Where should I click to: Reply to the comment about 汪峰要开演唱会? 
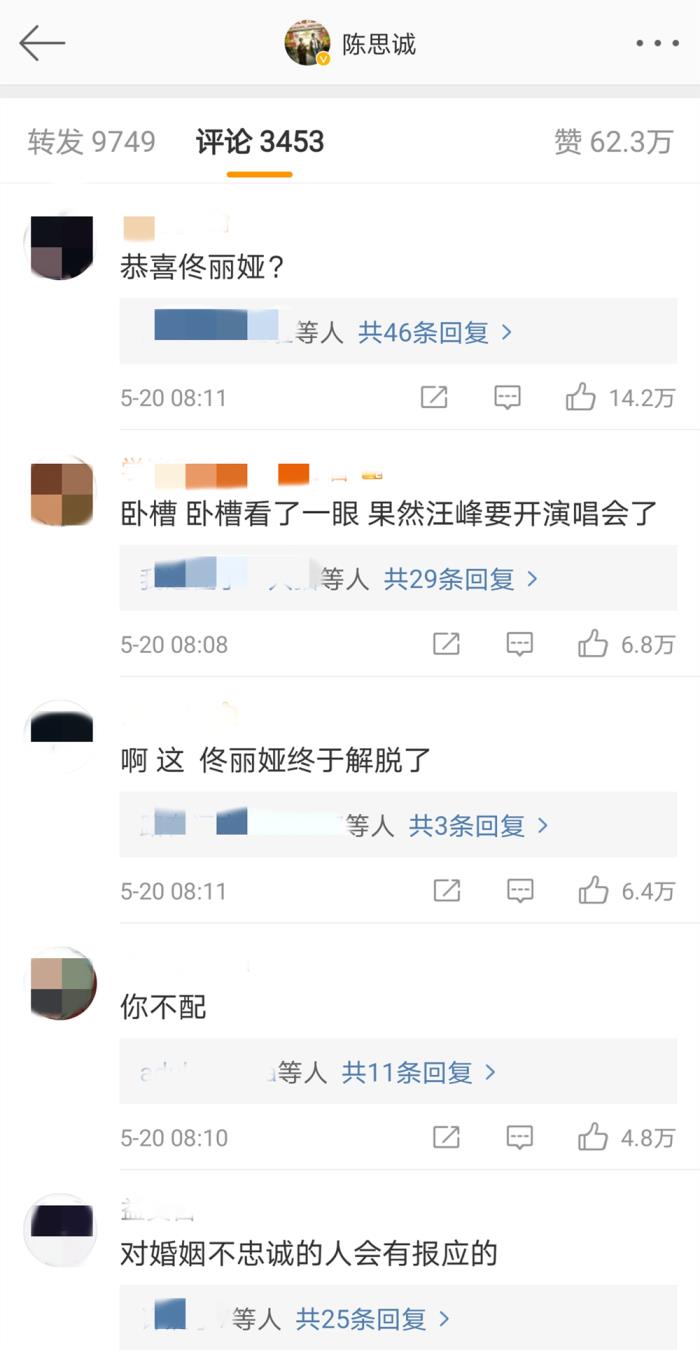520,644
